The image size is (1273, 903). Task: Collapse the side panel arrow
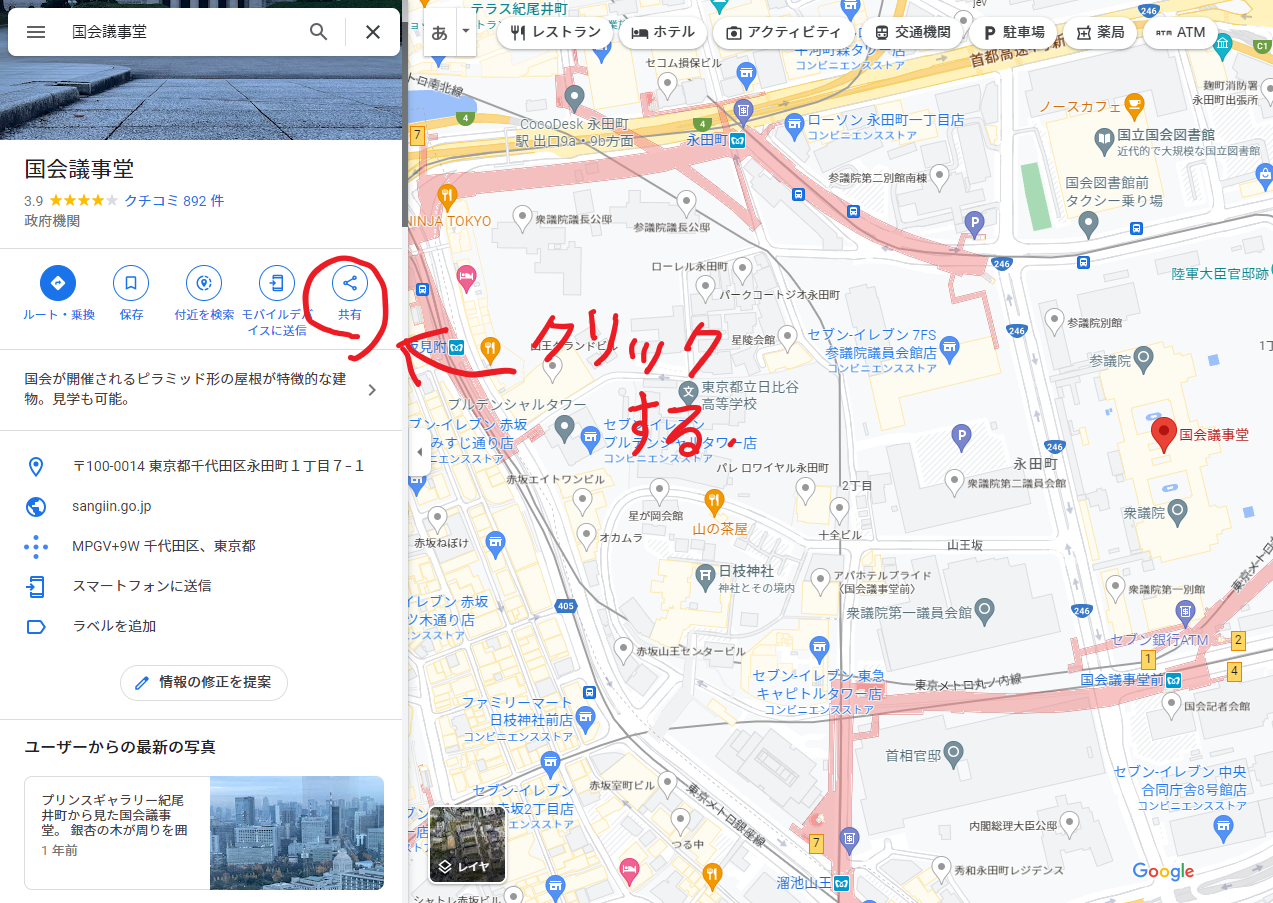tap(419, 452)
